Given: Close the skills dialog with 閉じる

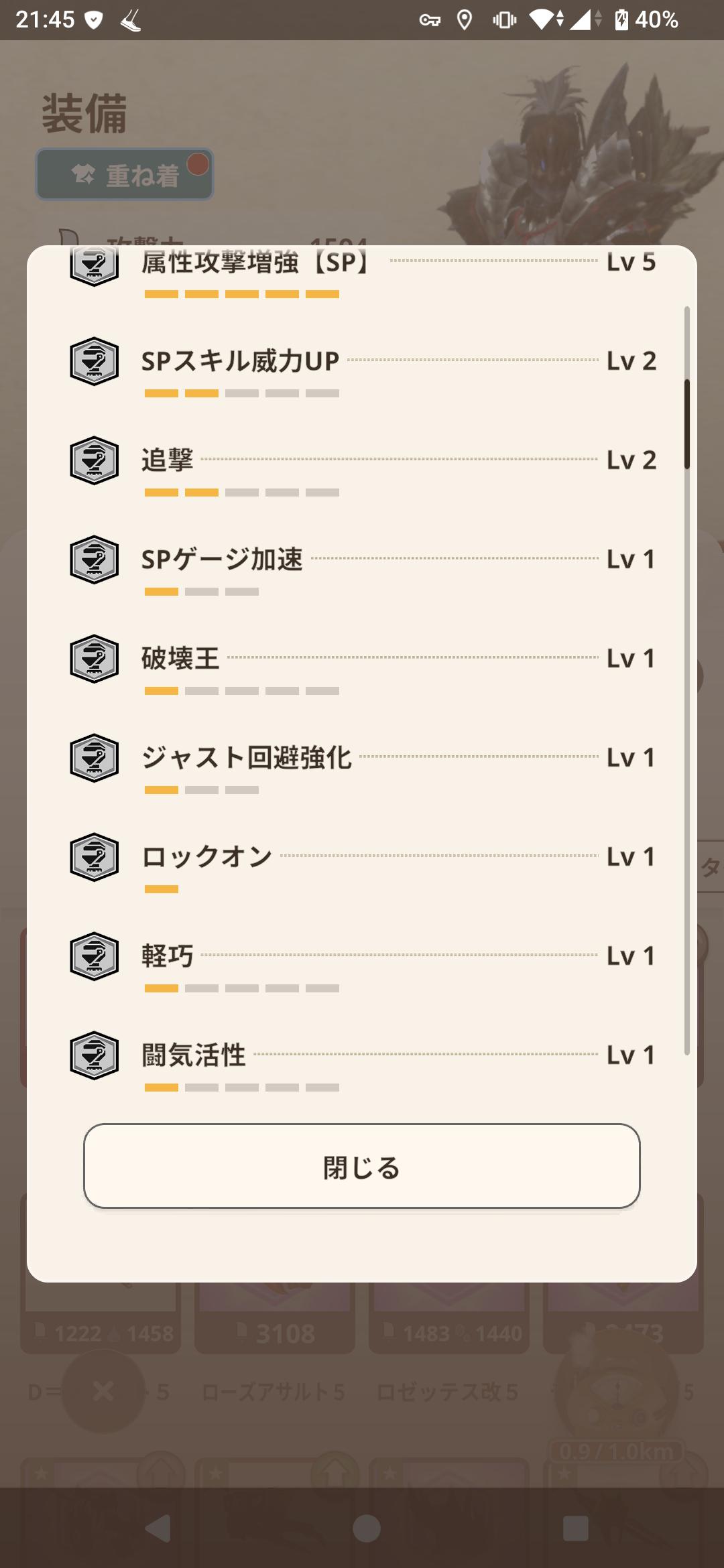Looking at the screenshot, I should 362,1167.
